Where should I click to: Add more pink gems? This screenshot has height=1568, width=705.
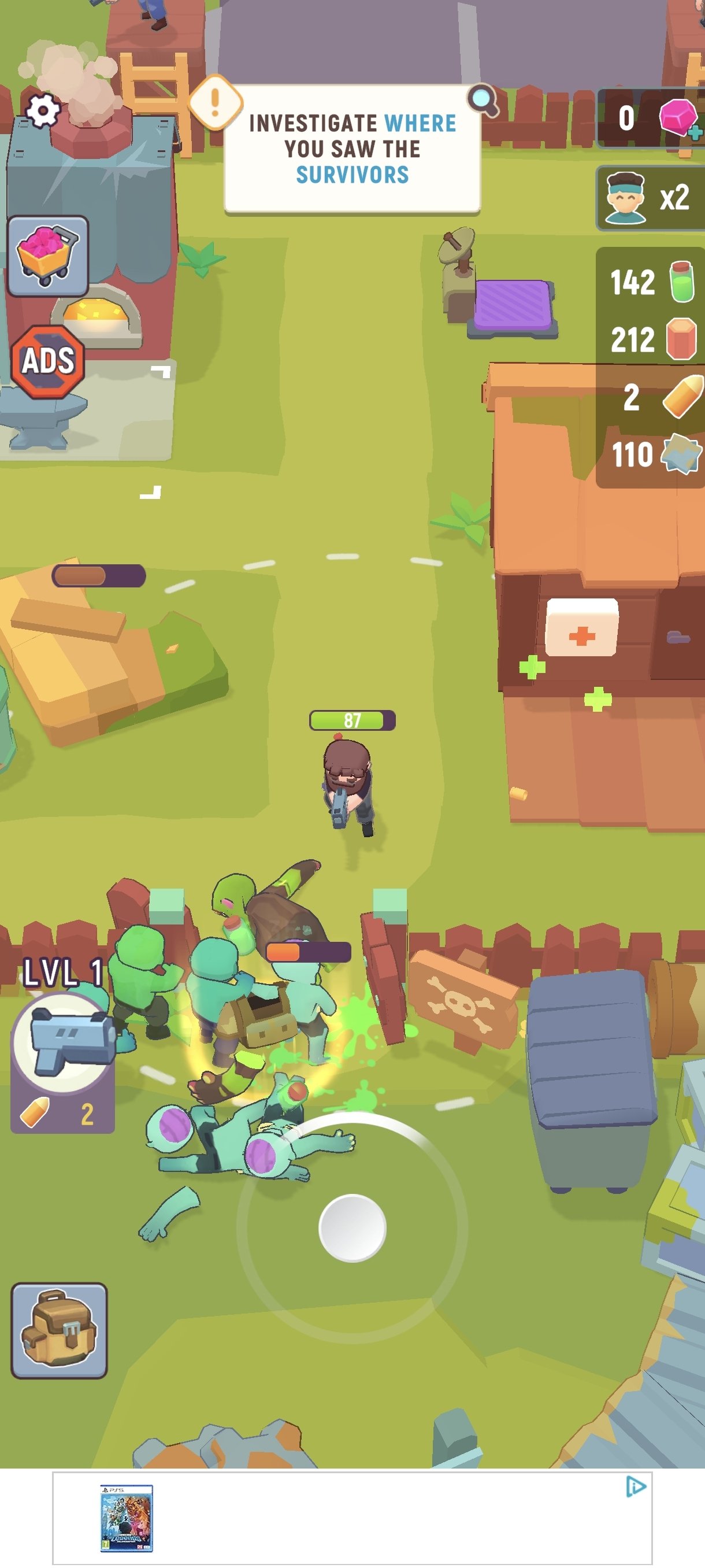(681, 118)
